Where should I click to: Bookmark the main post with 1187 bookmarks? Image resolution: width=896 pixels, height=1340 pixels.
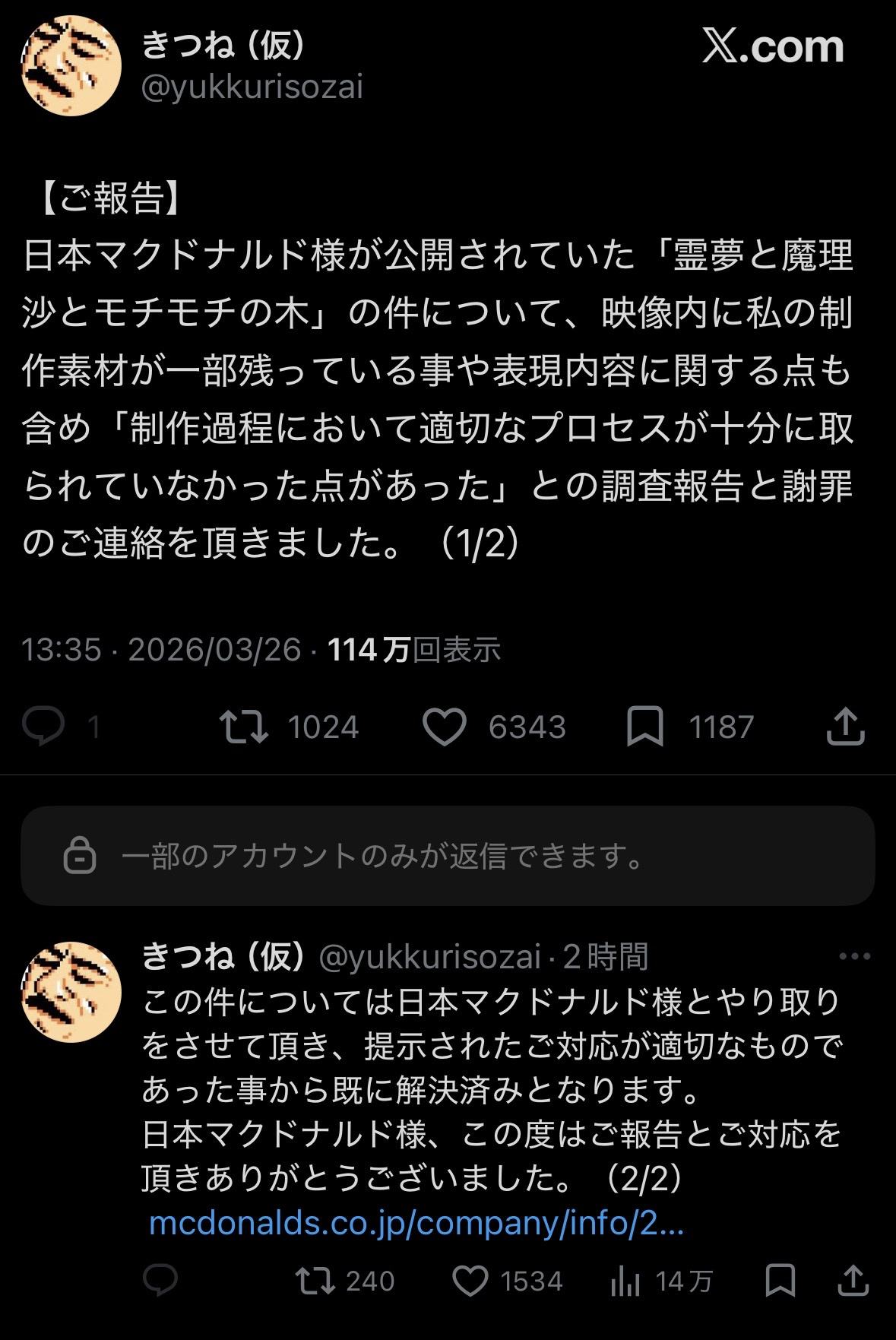[644, 727]
